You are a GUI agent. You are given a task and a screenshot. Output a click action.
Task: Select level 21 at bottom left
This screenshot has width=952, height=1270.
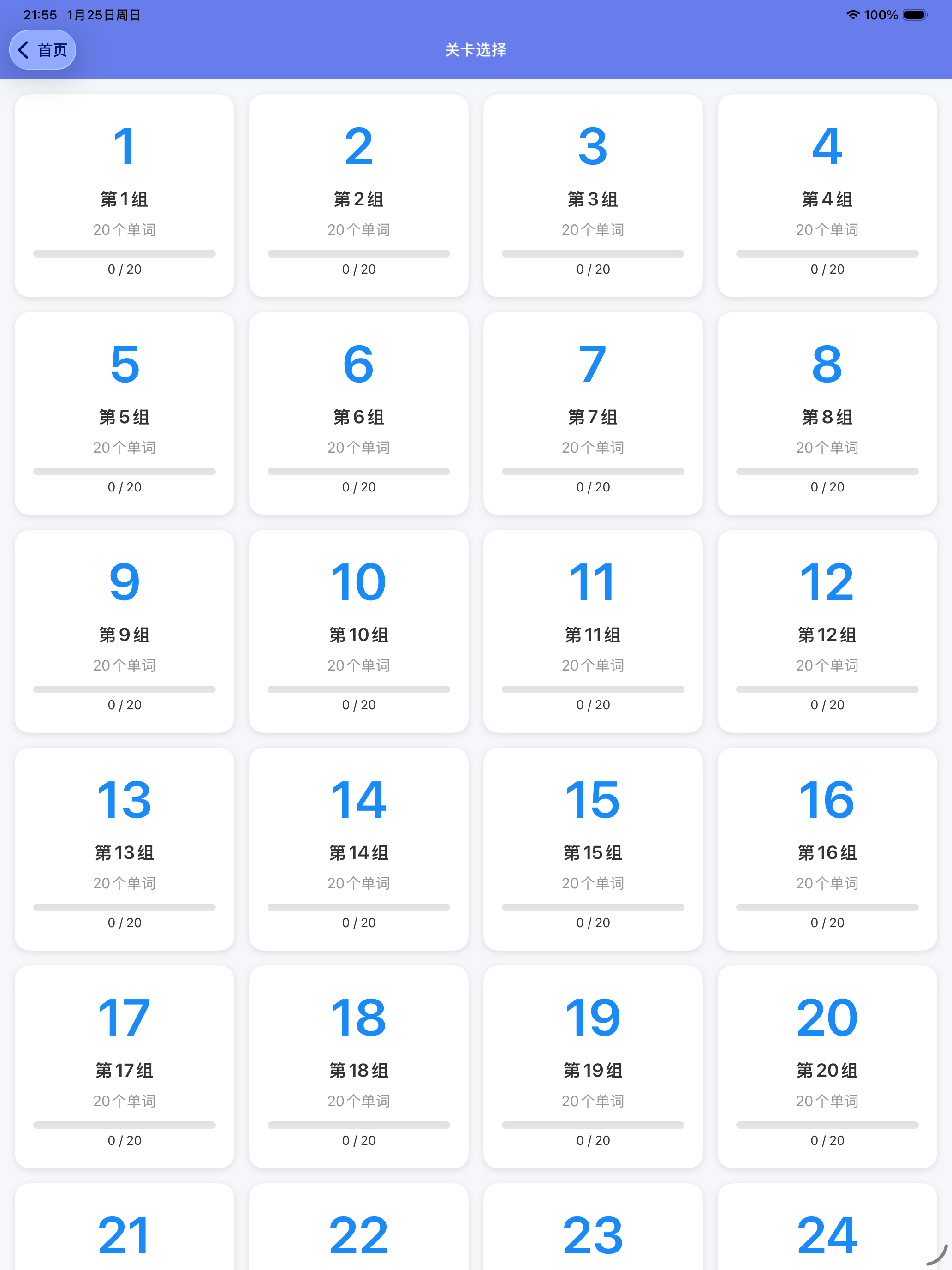pyautogui.click(x=124, y=1228)
